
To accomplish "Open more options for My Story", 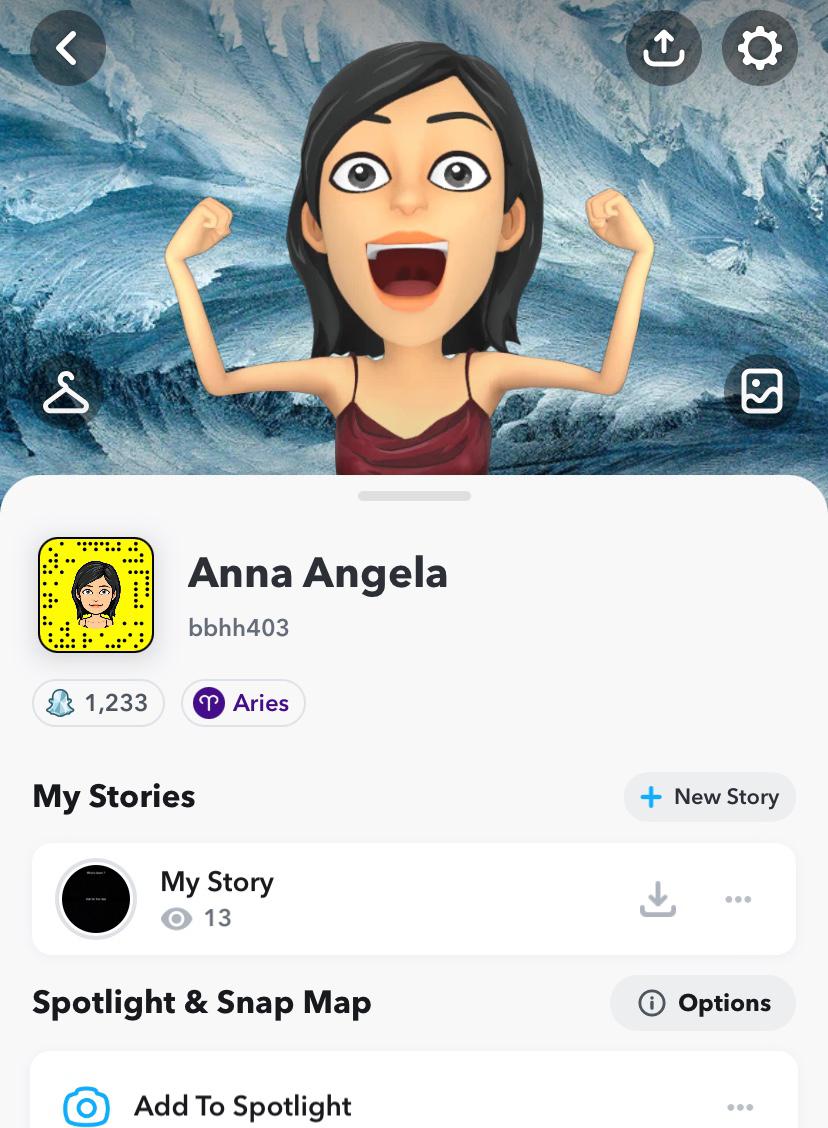I will tap(738, 899).
